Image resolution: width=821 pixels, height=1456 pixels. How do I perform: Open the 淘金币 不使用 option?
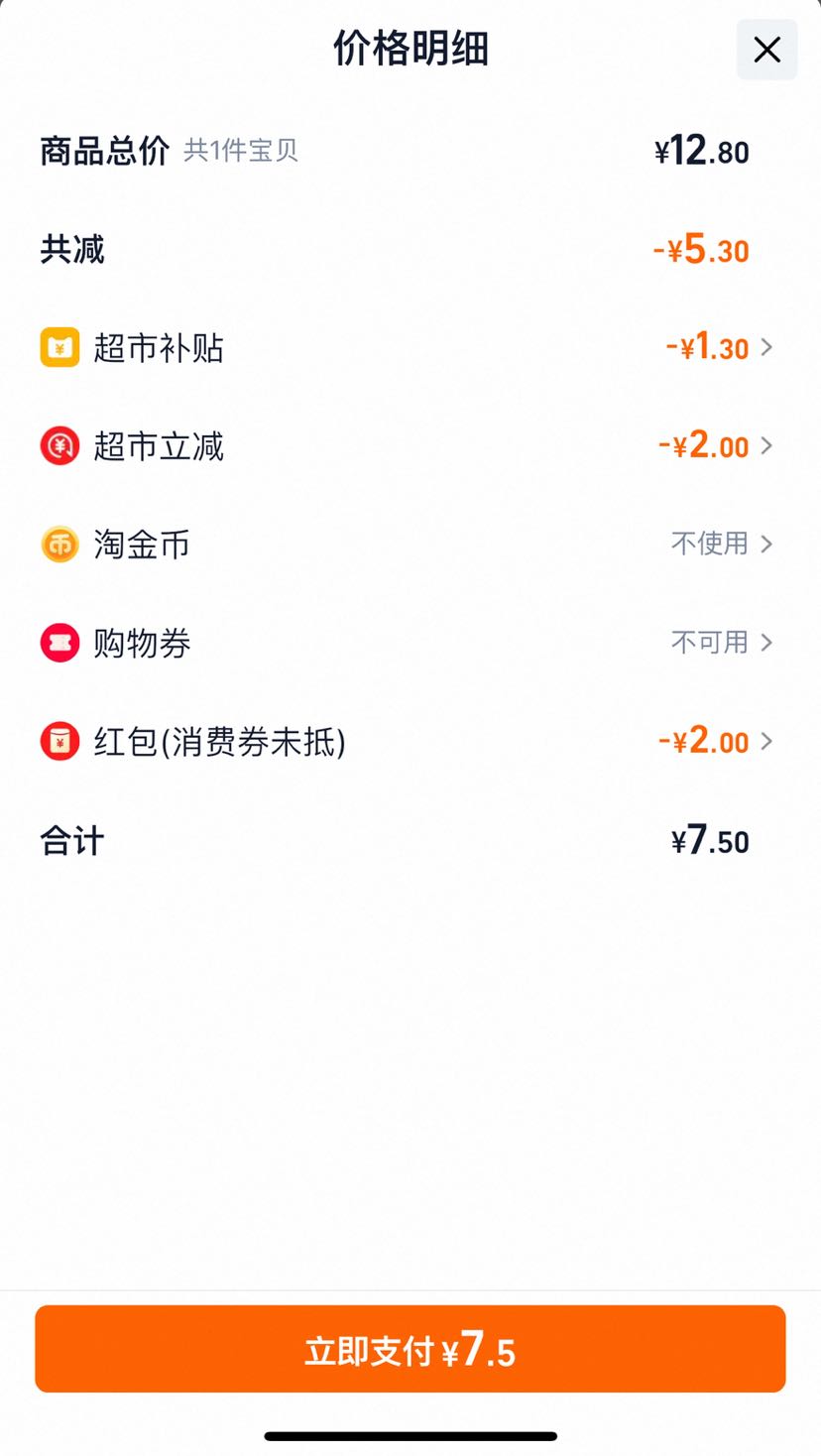tap(410, 545)
